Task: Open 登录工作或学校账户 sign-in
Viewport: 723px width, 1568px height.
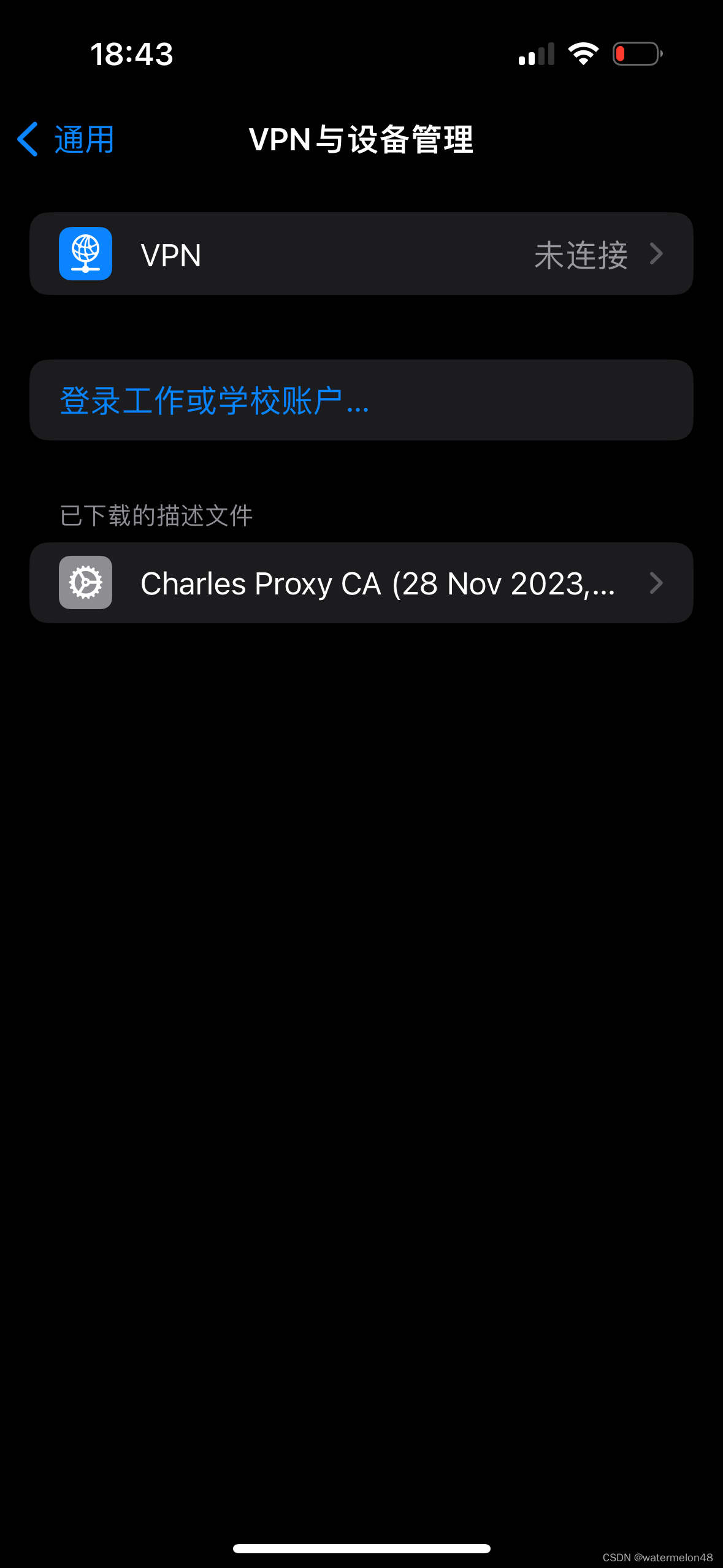Action: 215,400
